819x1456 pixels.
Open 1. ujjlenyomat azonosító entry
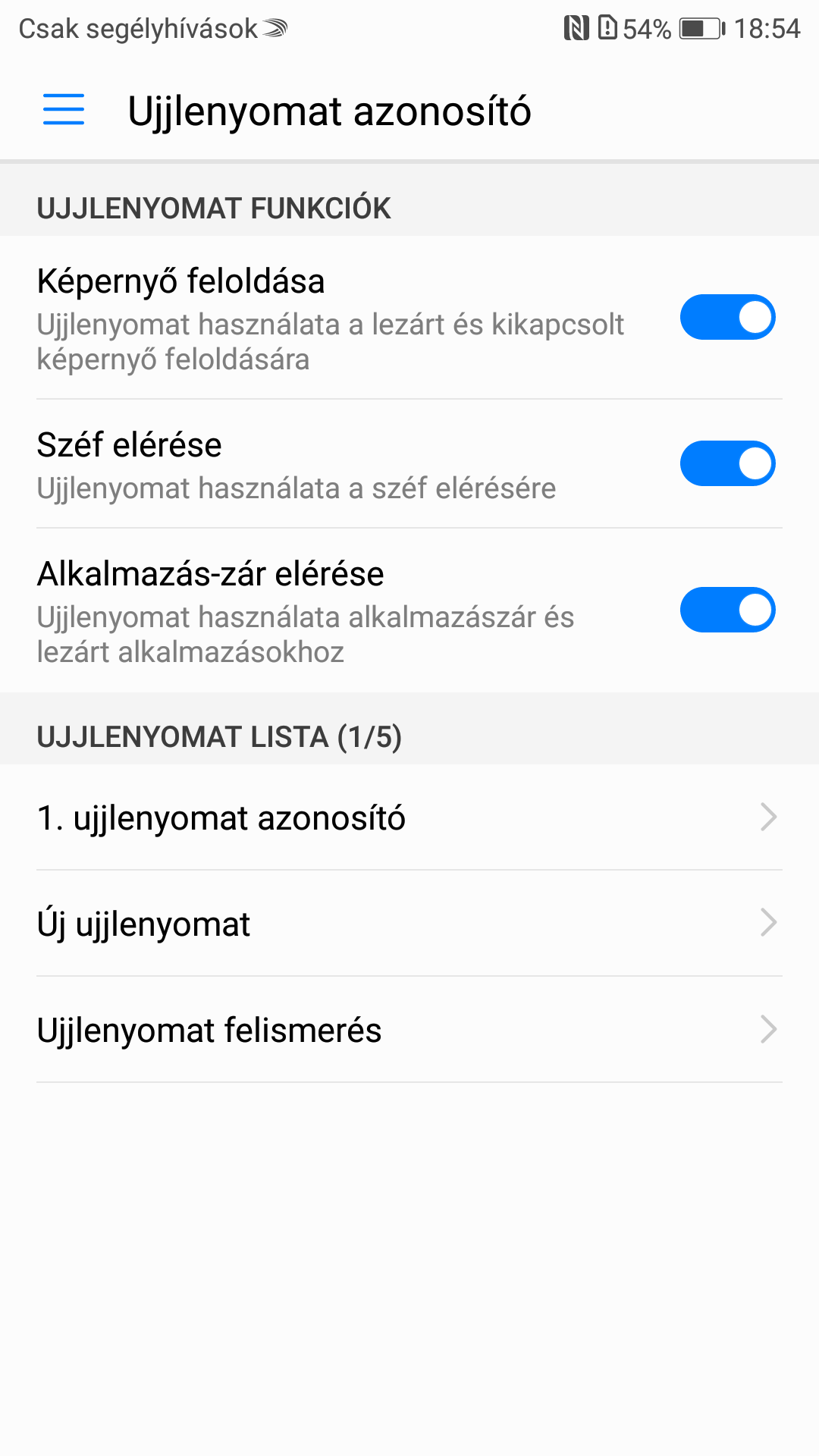point(409,817)
